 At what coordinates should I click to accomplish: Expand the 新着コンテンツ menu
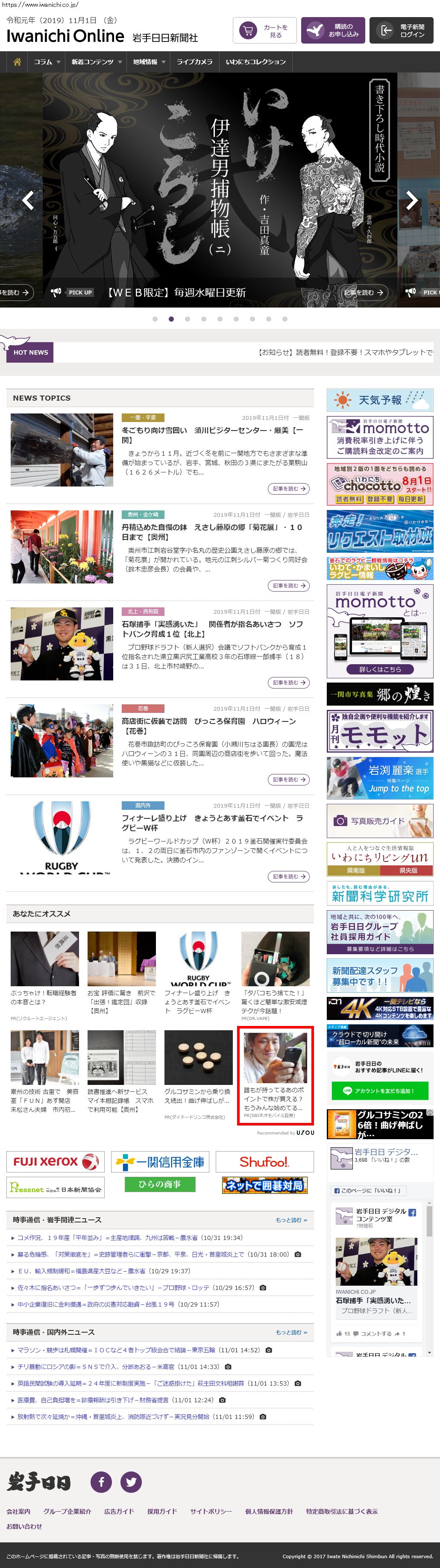point(96,62)
